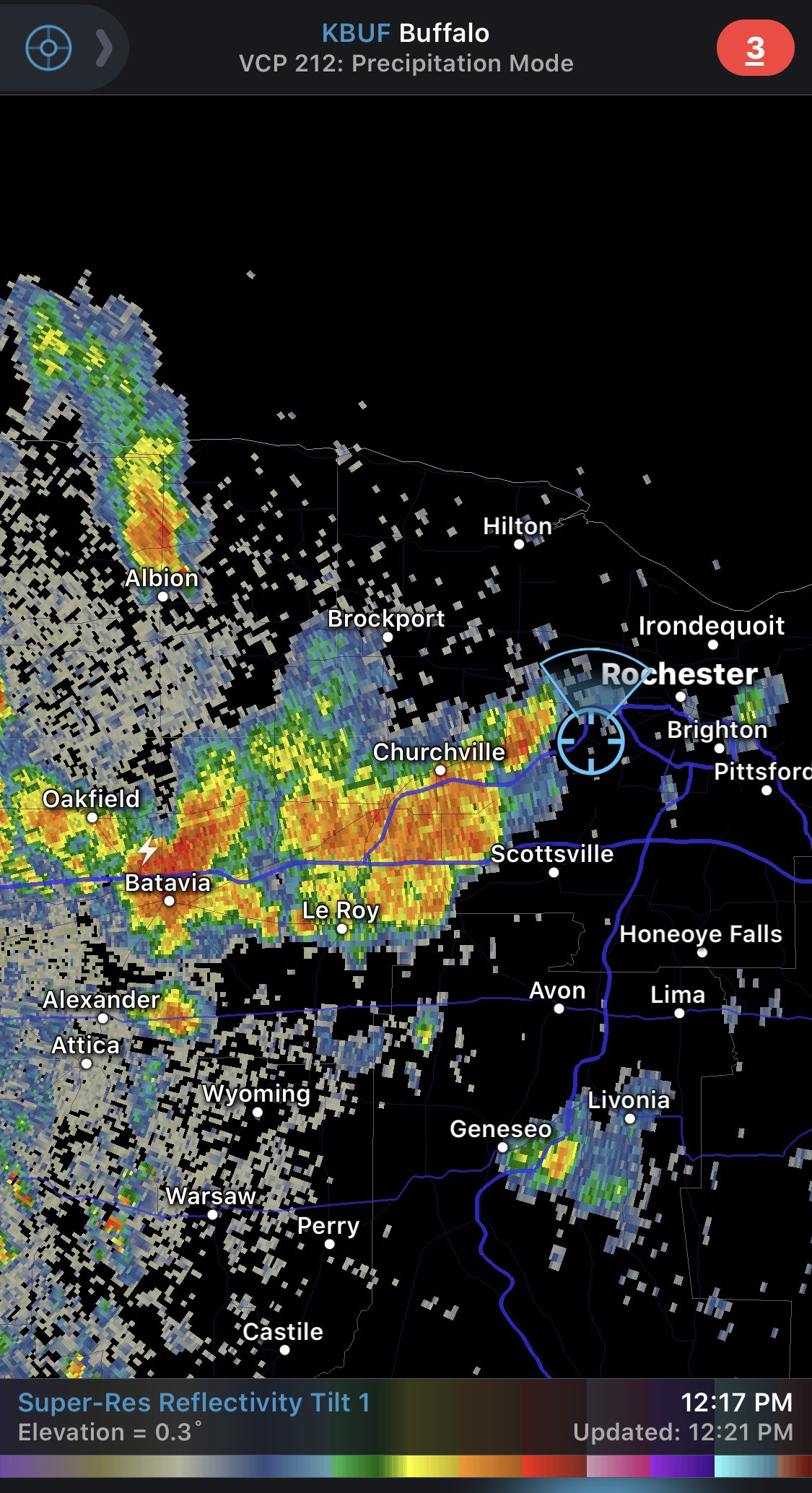The height and width of the screenshot is (1493, 812).
Task: Tap the location target icon
Action: 48,48
